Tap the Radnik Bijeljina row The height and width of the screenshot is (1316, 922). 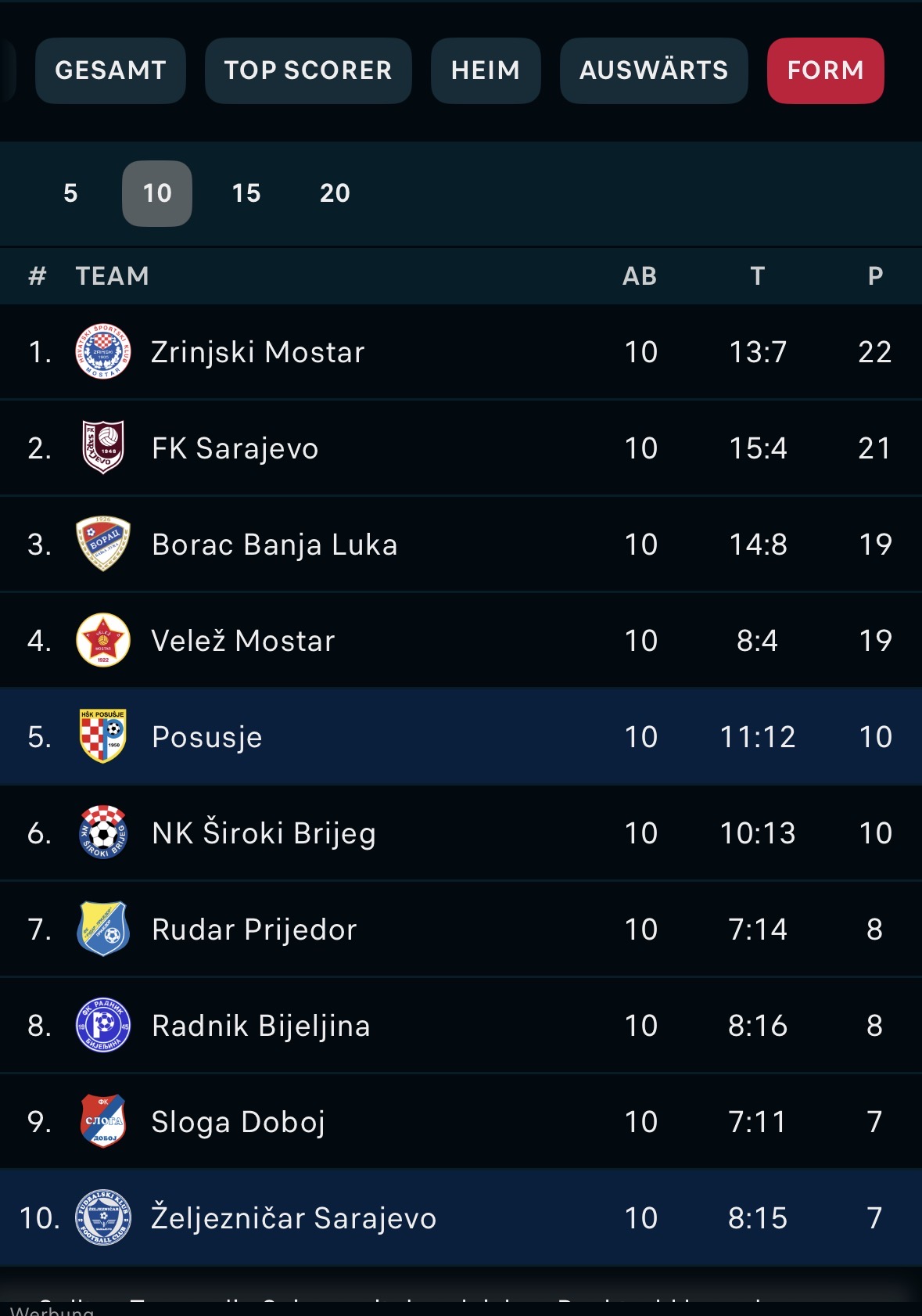261,1026
